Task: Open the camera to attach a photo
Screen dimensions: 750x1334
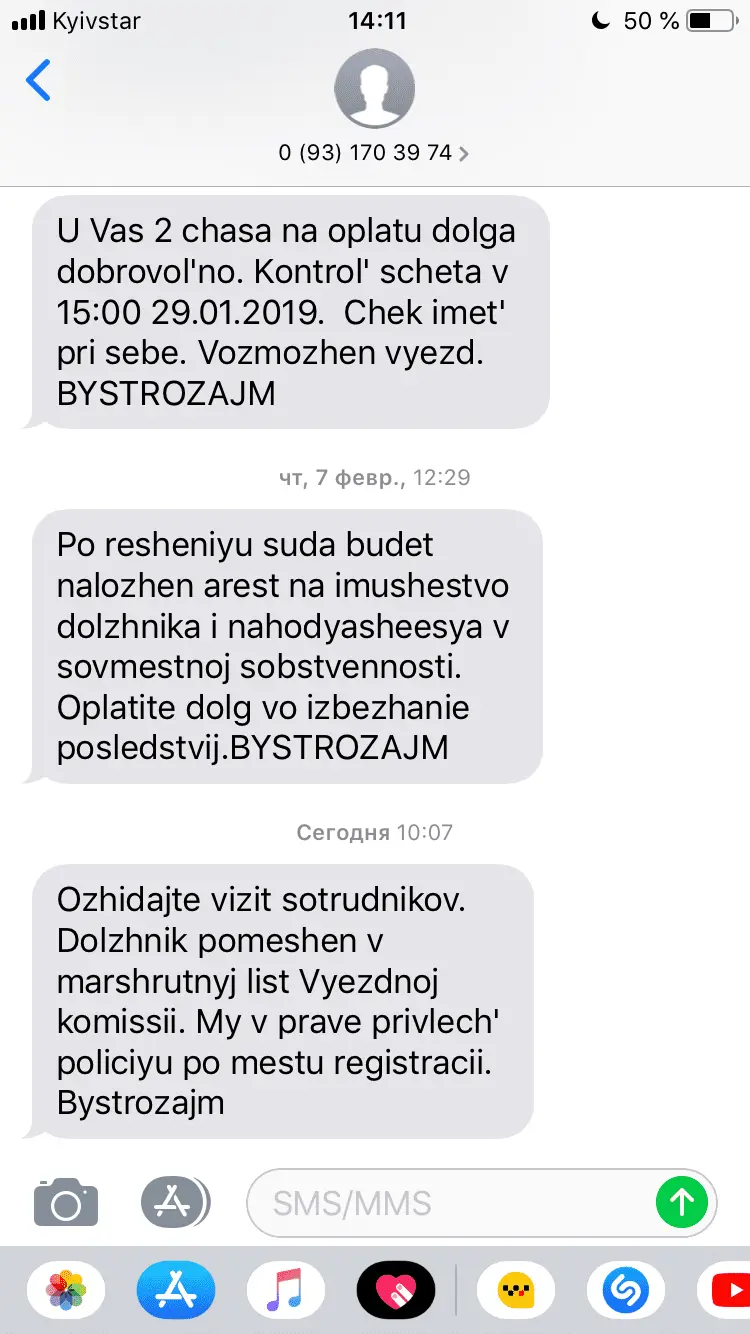Action: (66, 1201)
